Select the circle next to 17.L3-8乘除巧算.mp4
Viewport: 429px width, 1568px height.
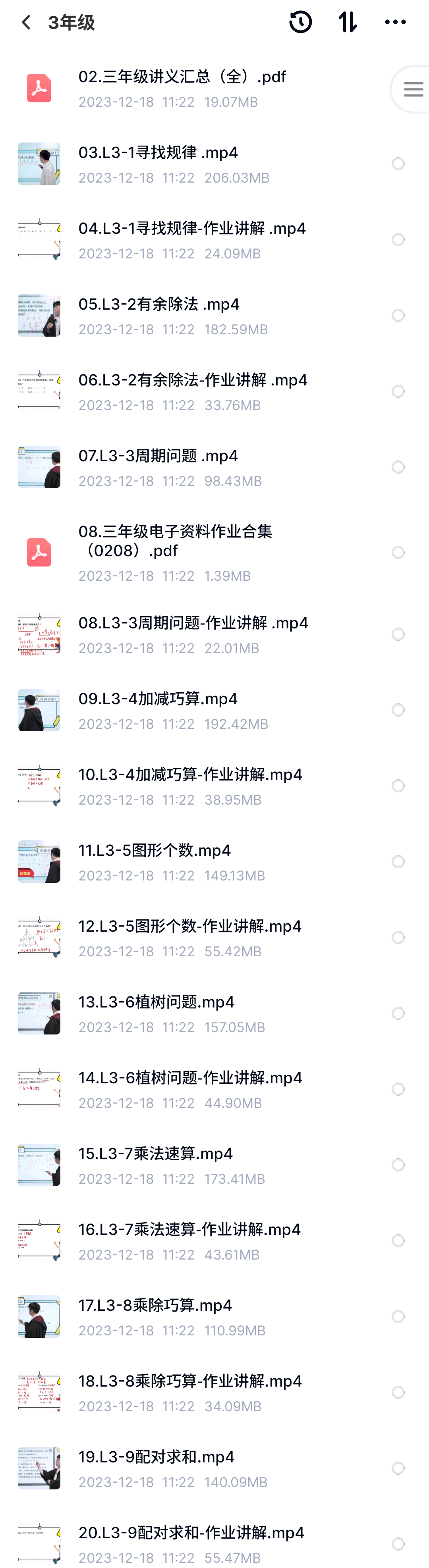click(x=398, y=1317)
